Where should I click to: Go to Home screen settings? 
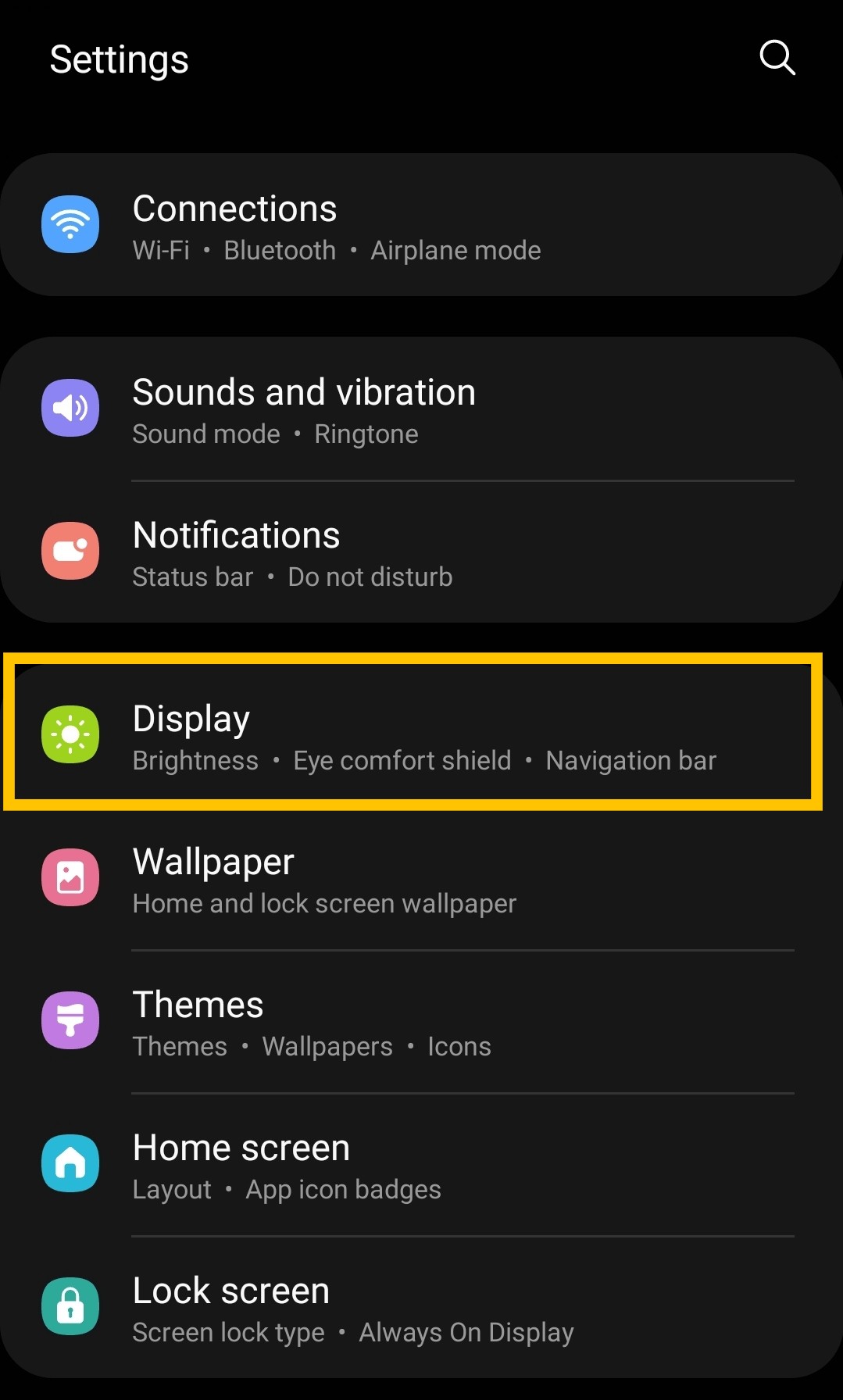pos(421,1165)
